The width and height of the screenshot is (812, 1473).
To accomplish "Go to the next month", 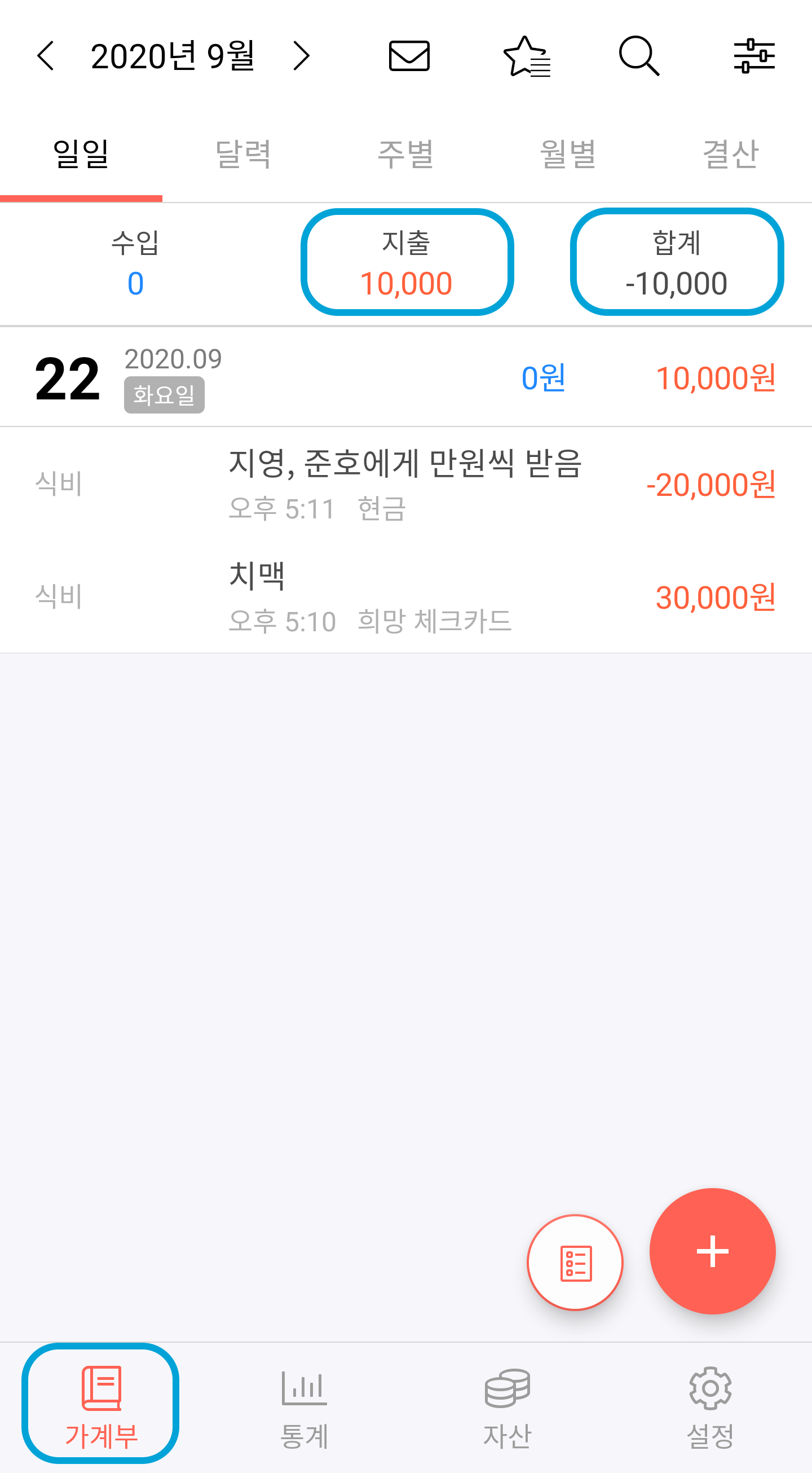I will pyautogui.click(x=301, y=56).
